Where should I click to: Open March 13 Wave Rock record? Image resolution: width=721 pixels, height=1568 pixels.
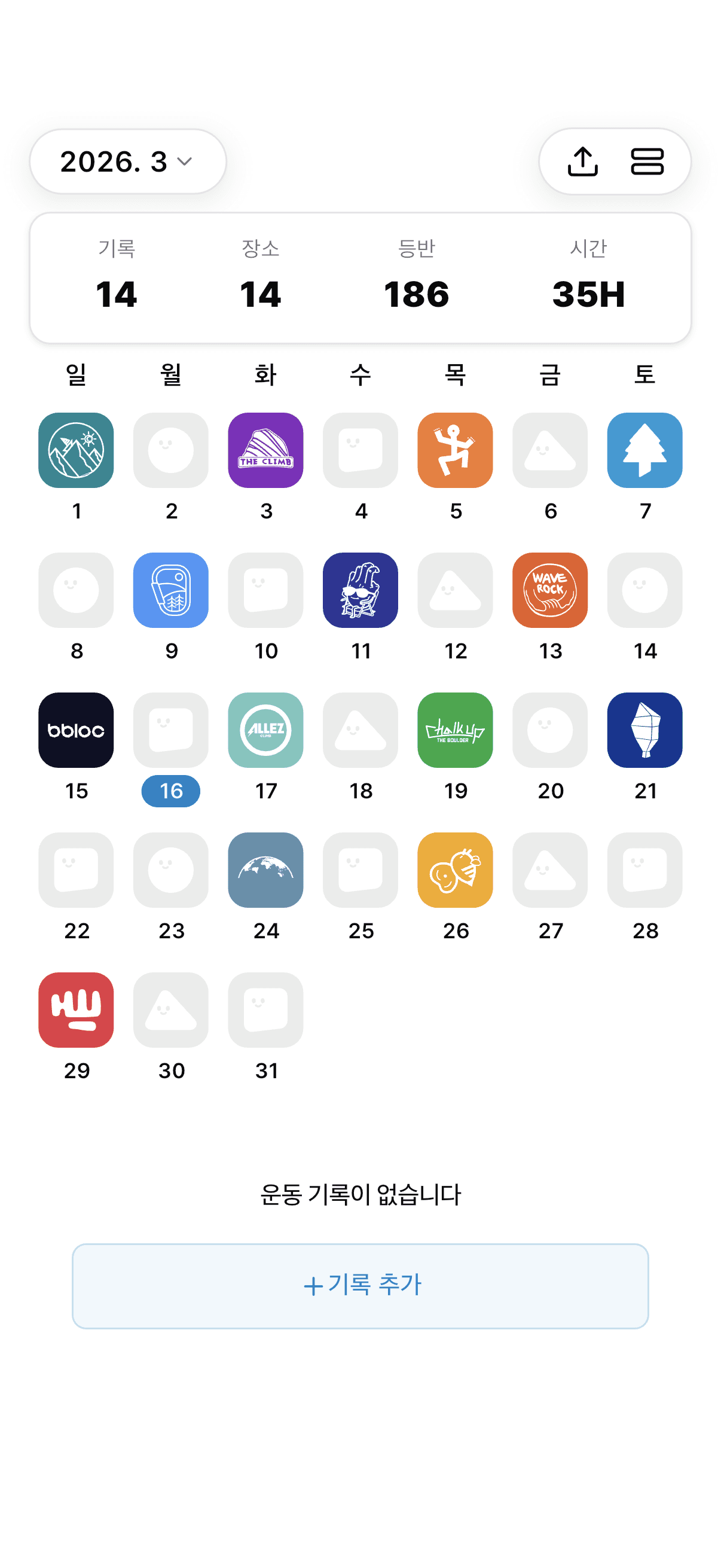click(549, 590)
